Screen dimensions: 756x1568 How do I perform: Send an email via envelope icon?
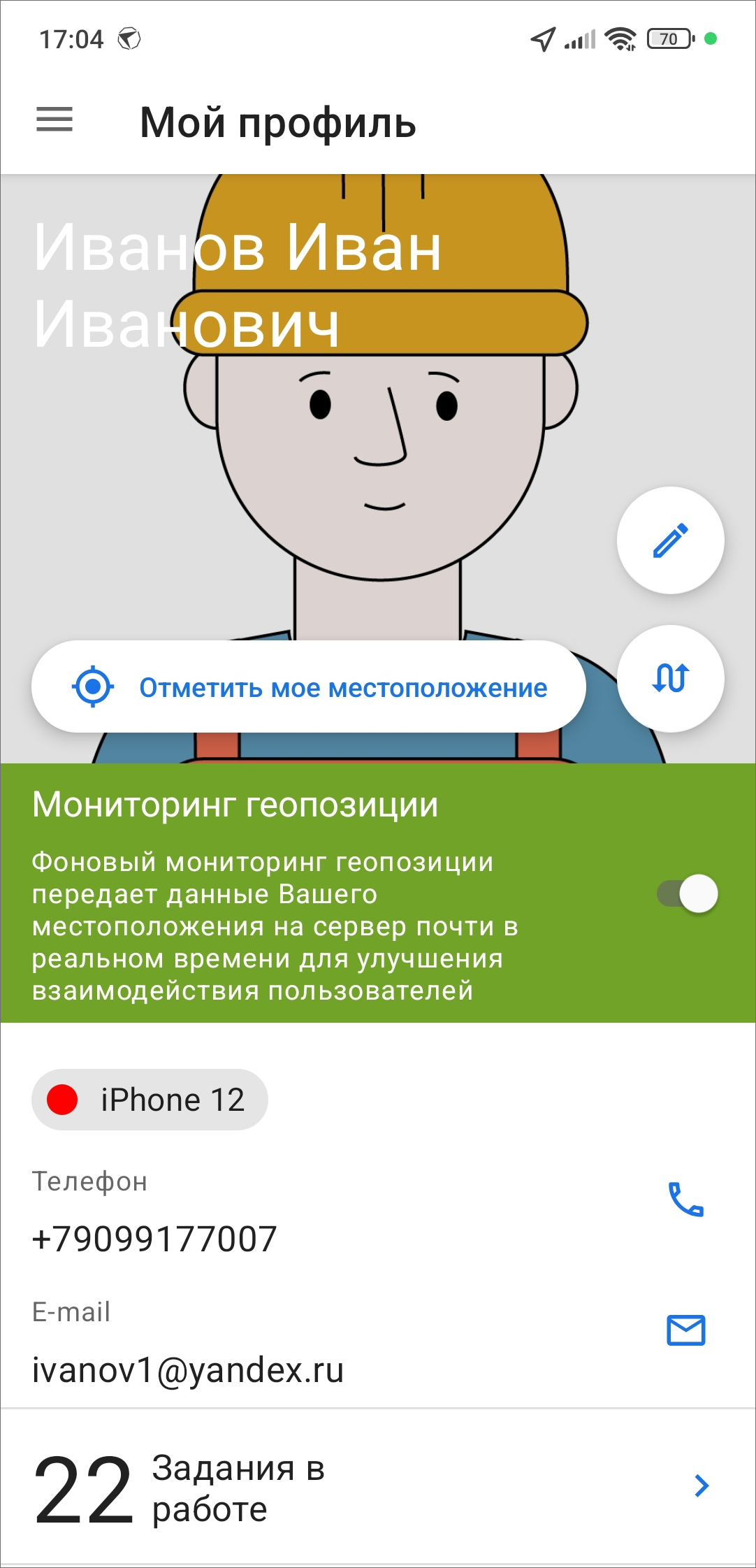coord(686,1330)
